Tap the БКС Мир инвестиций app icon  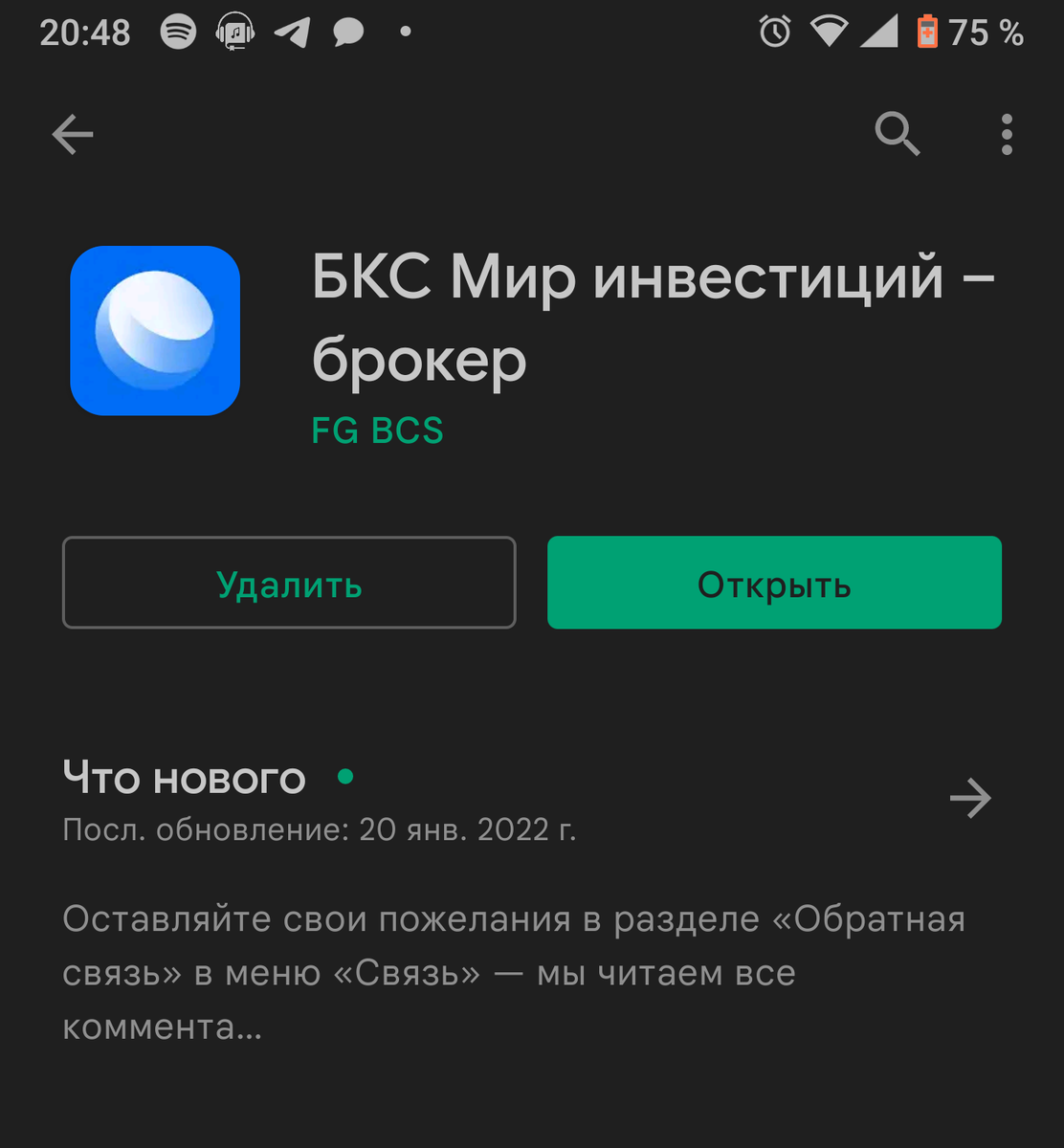[155, 330]
